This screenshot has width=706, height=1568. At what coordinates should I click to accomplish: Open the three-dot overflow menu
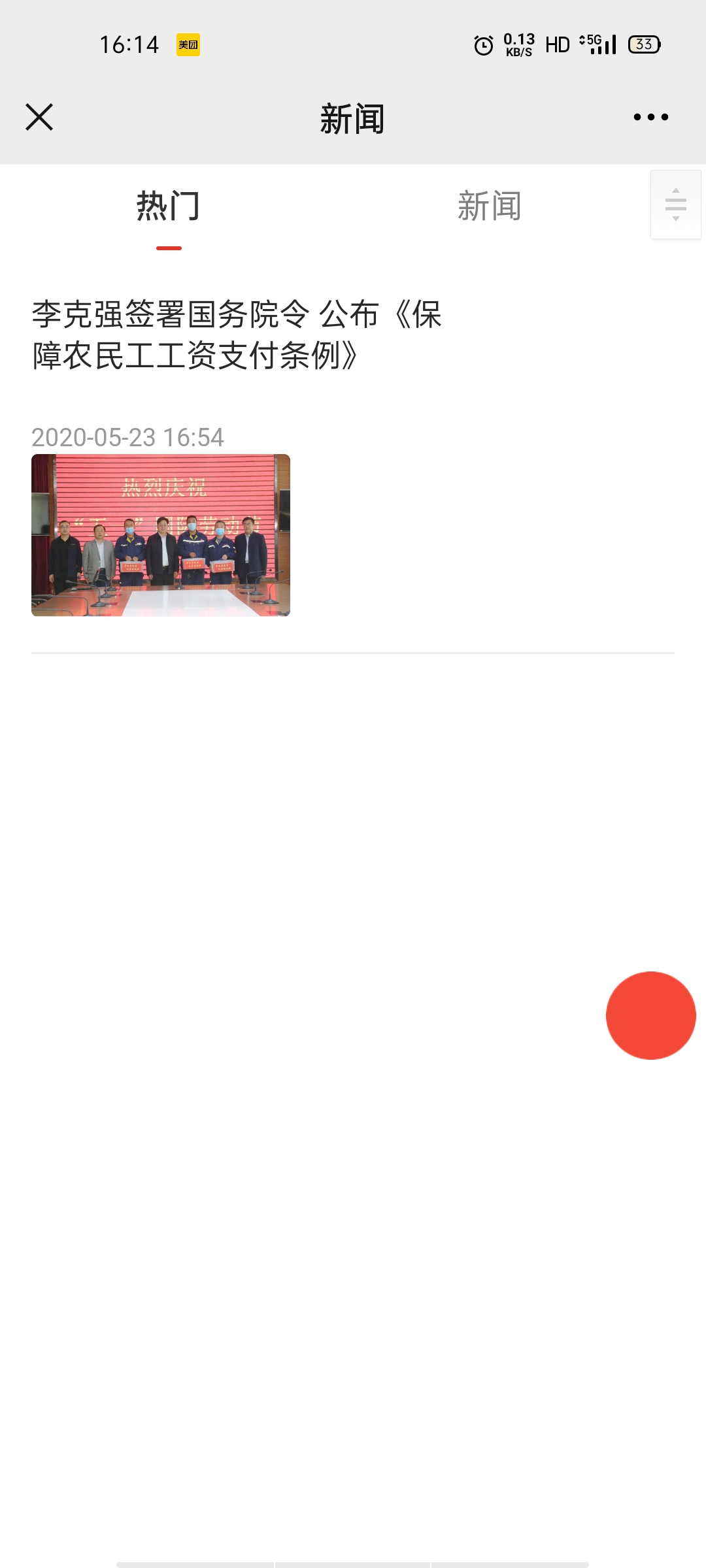650,118
